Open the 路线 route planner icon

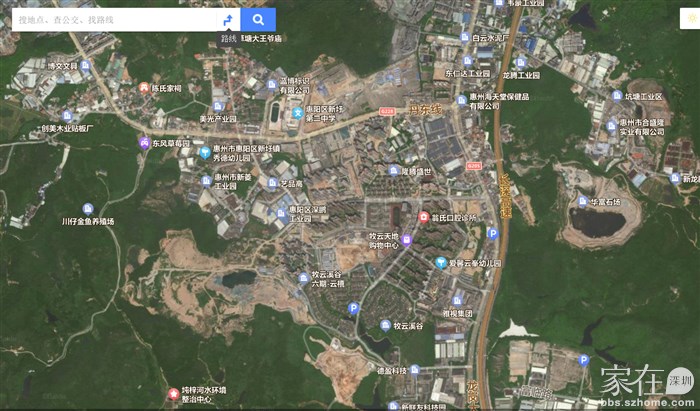[x=228, y=20]
